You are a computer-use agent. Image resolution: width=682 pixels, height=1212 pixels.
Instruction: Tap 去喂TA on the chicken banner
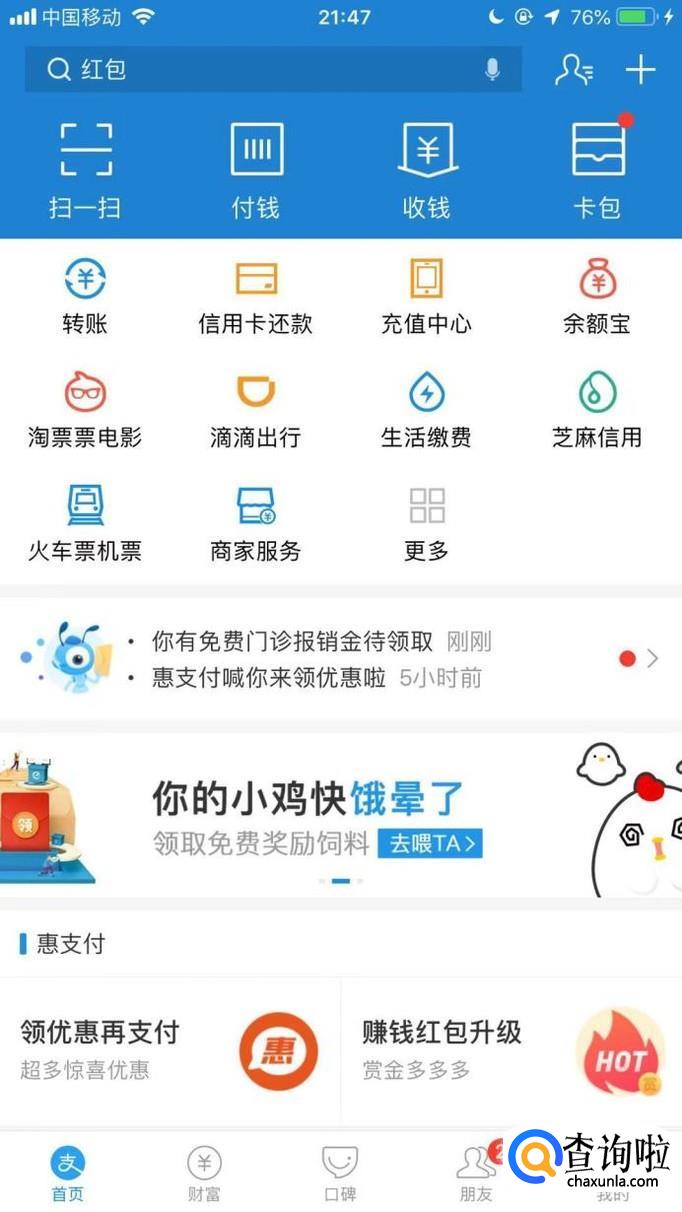click(431, 844)
